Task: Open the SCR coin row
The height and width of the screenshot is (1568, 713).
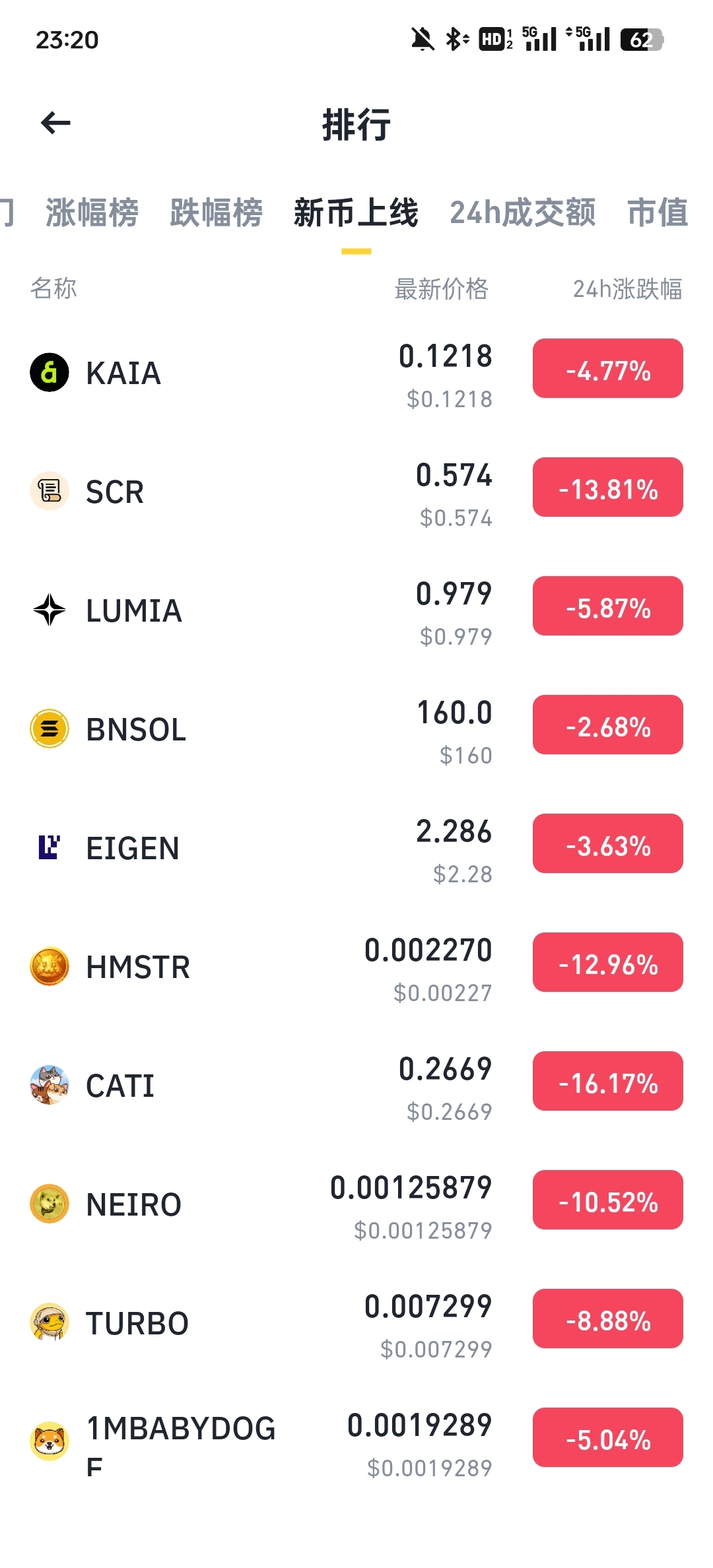Action: coord(356,492)
